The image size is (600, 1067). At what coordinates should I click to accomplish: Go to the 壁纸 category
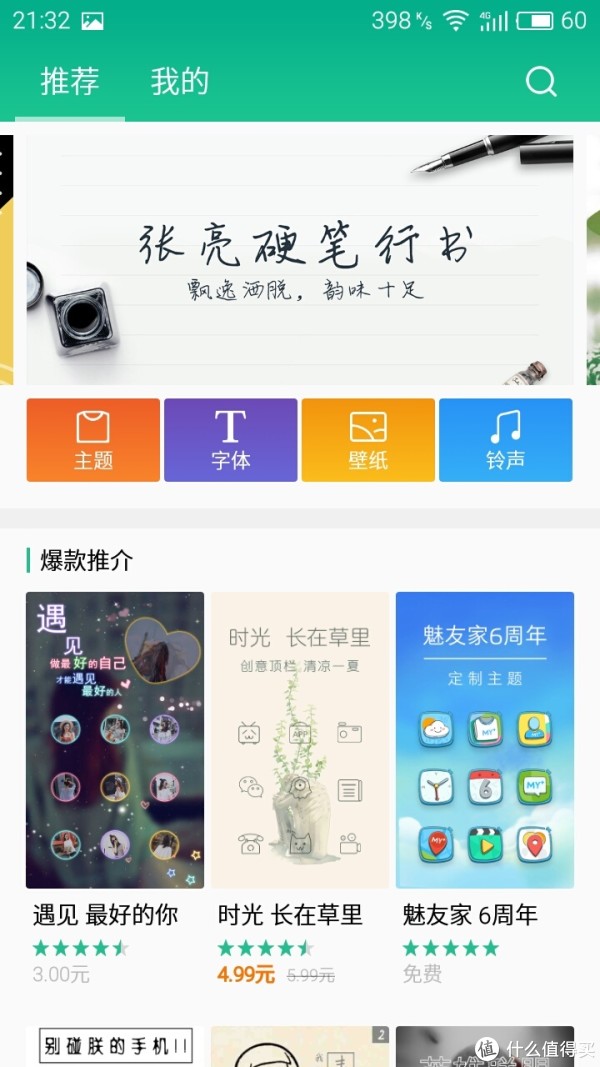(368, 440)
